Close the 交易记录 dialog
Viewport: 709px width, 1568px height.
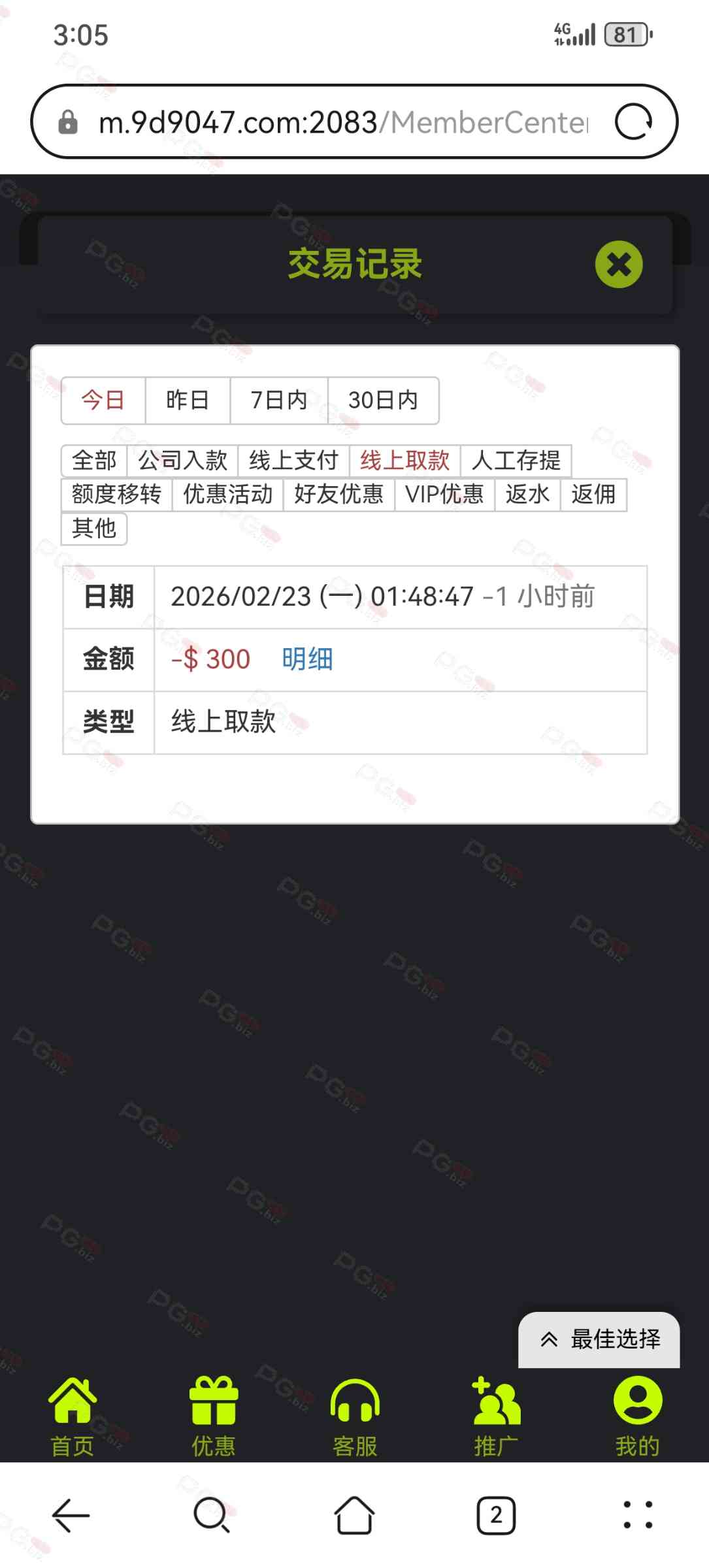tap(618, 265)
